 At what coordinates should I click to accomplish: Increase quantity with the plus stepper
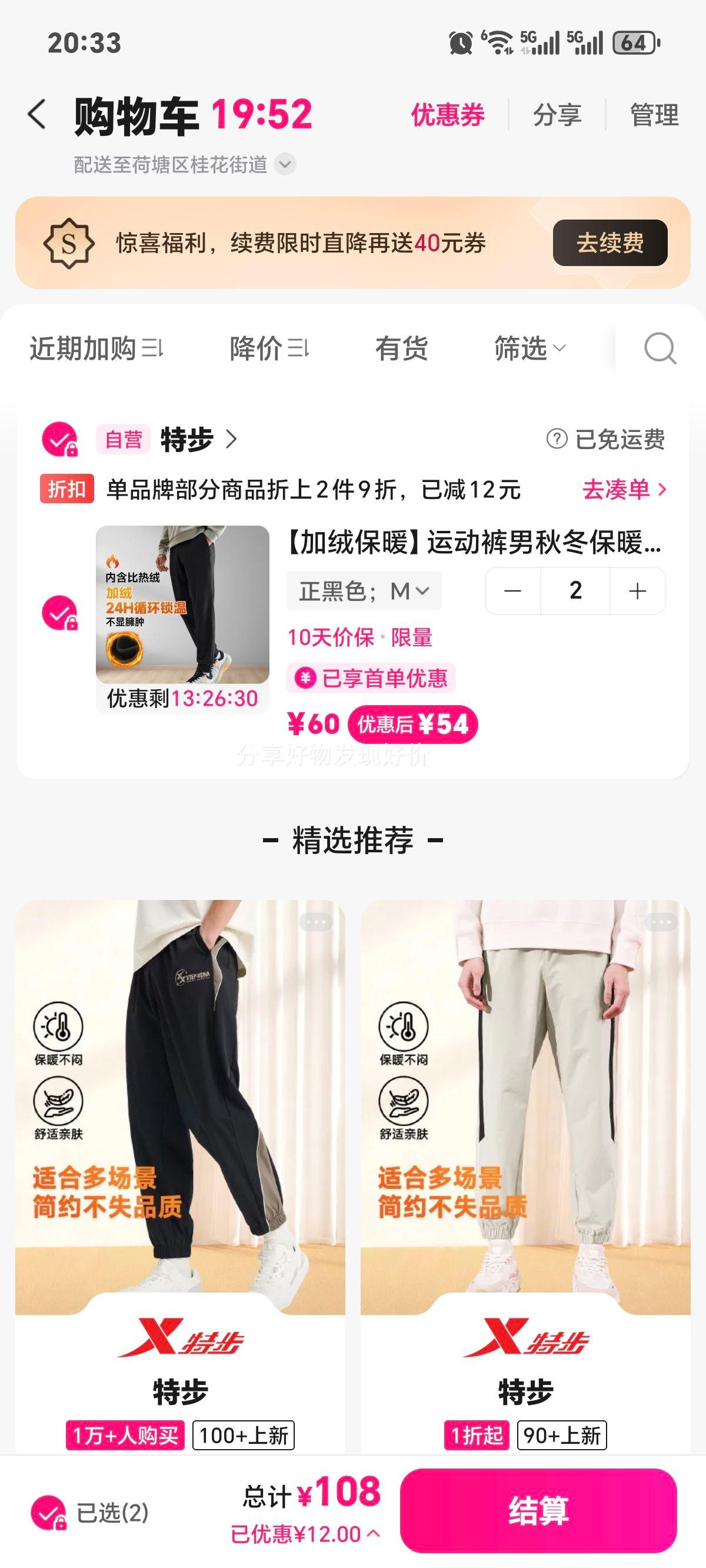point(637,590)
